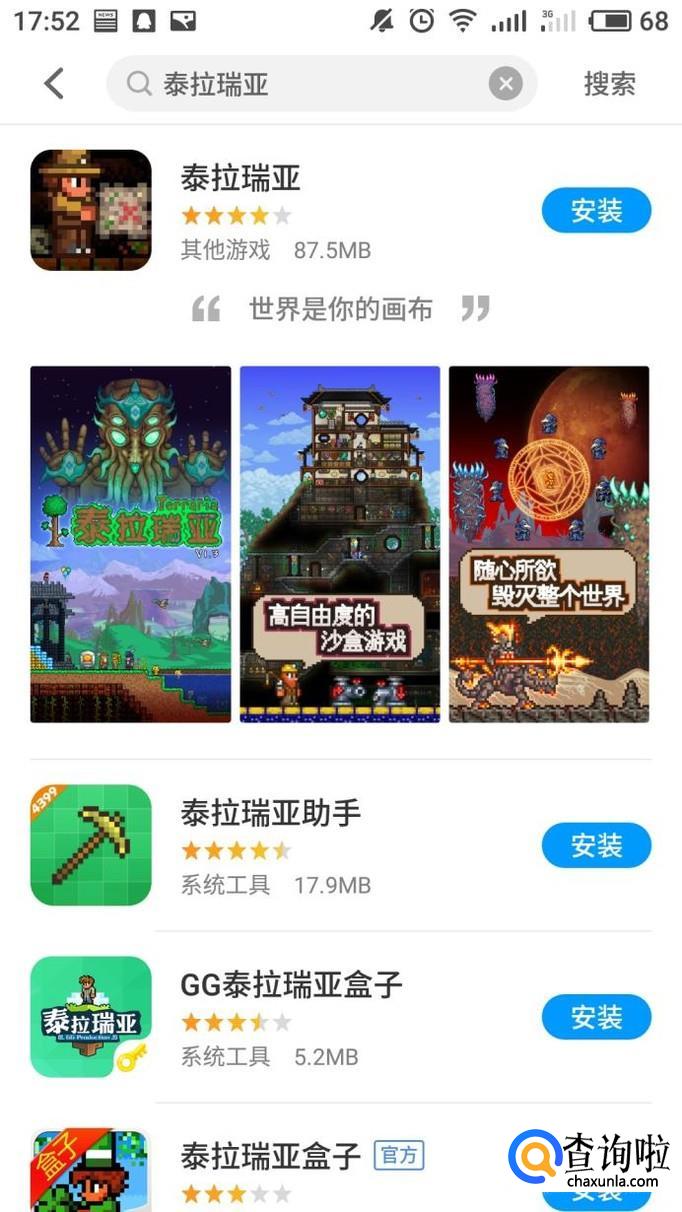This screenshot has height=1212, width=682.
Task: Install the 泰拉瑞亚 game
Action: [596, 211]
